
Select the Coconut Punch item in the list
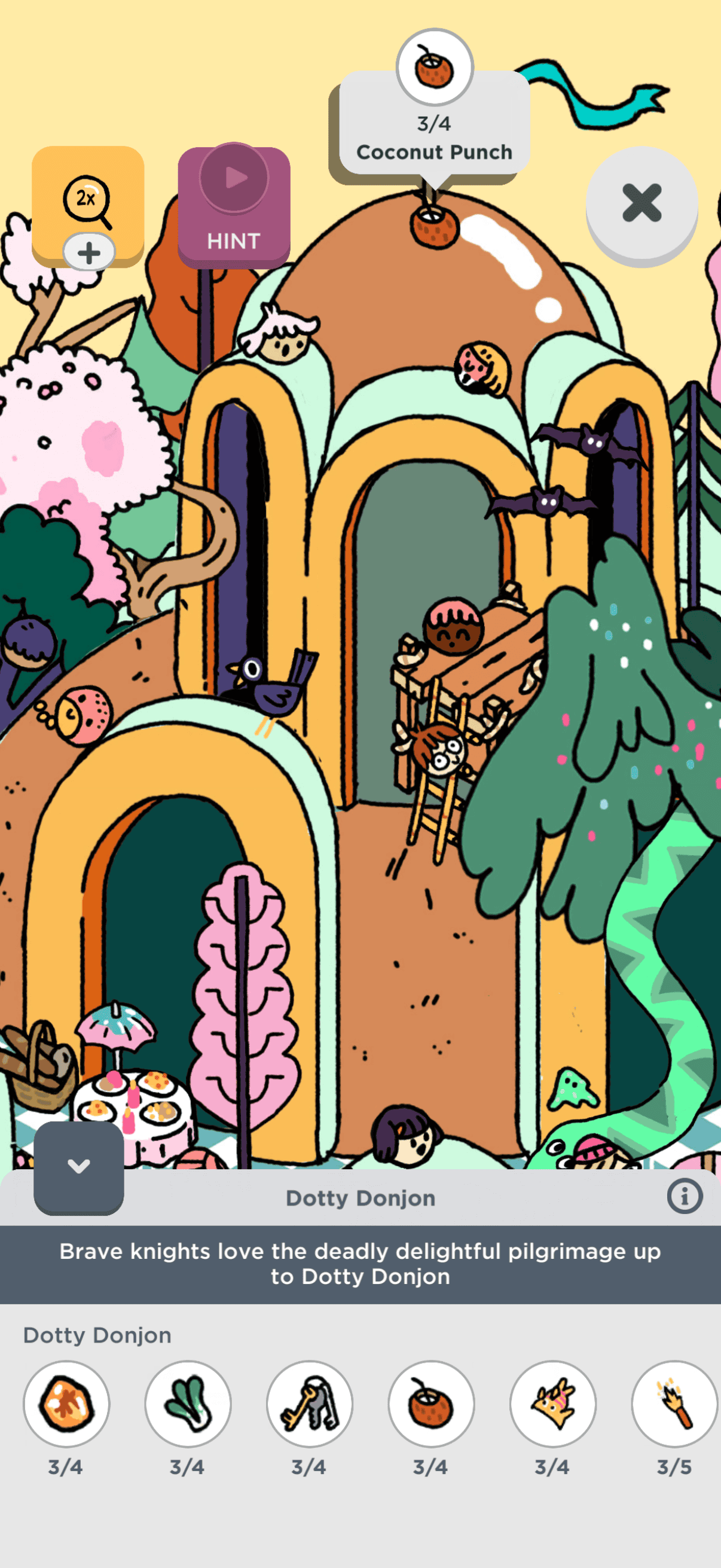(x=432, y=1404)
